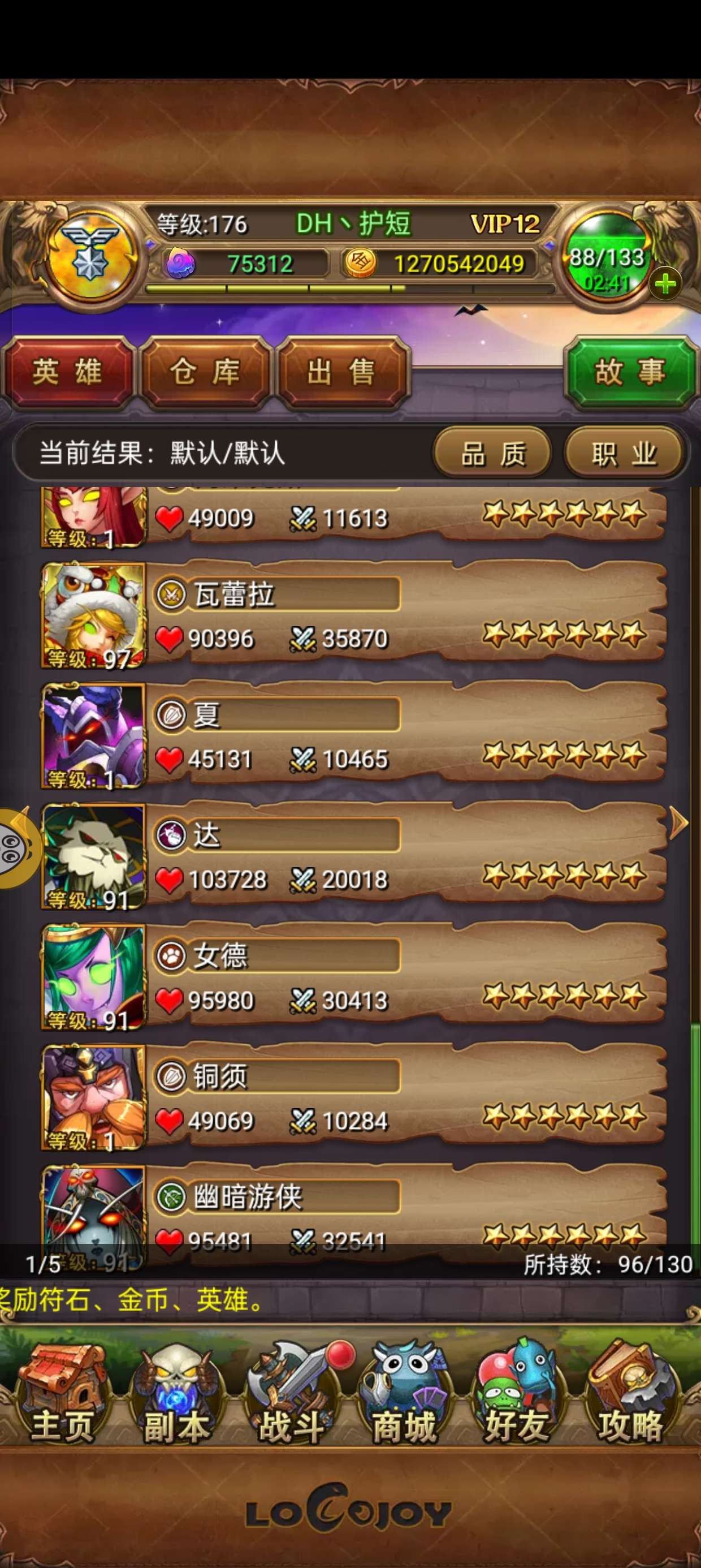Image resolution: width=701 pixels, height=1568 pixels.
Task: Filter heroes by 品质
Action: pos(492,454)
